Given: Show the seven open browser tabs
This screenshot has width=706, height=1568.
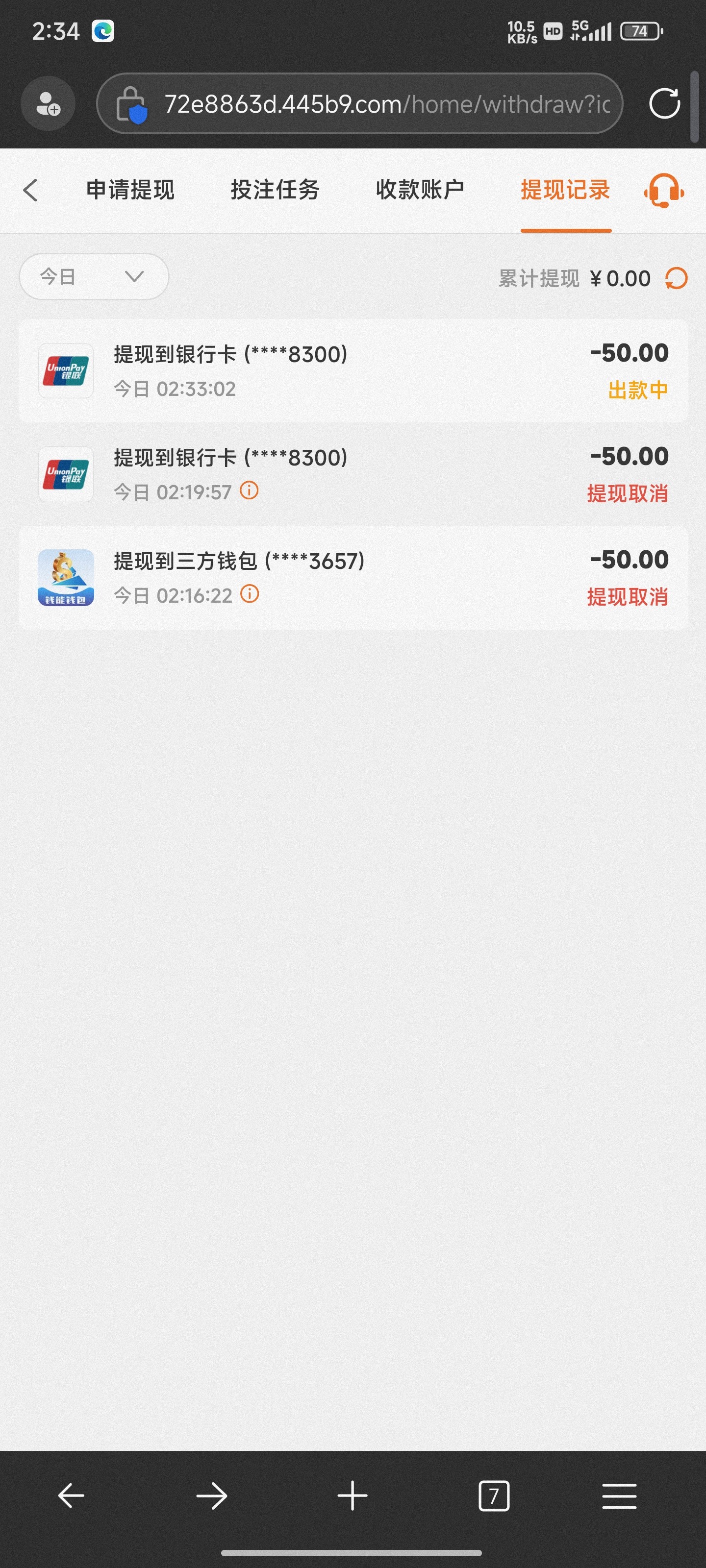Looking at the screenshot, I should click(x=493, y=1495).
